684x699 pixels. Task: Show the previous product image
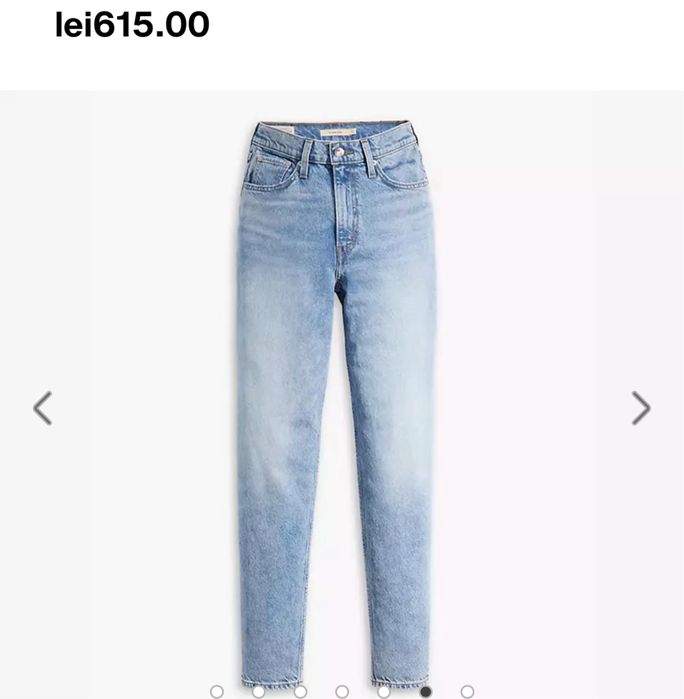42,408
